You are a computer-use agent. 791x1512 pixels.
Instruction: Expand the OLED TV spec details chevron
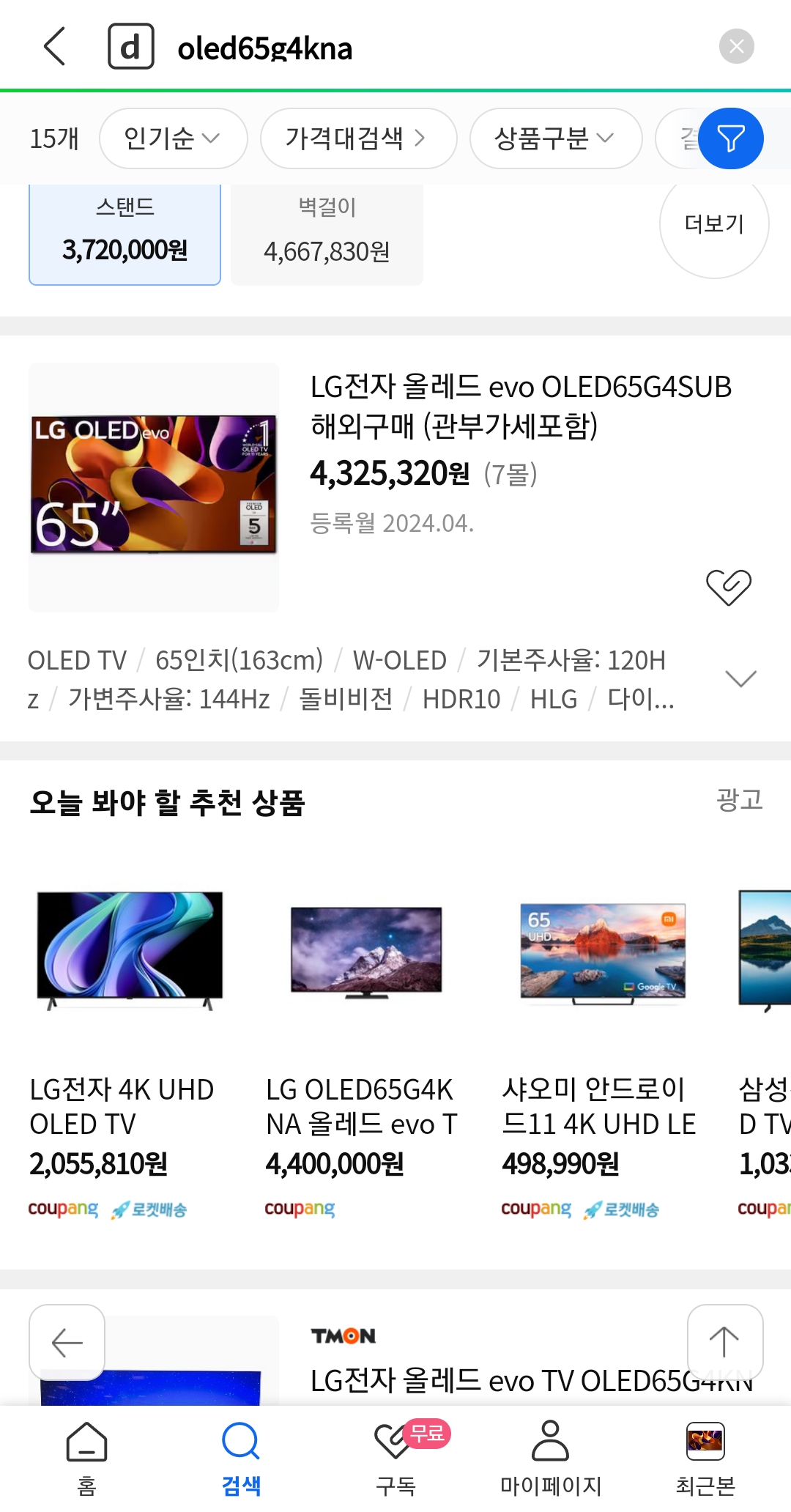[740, 679]
